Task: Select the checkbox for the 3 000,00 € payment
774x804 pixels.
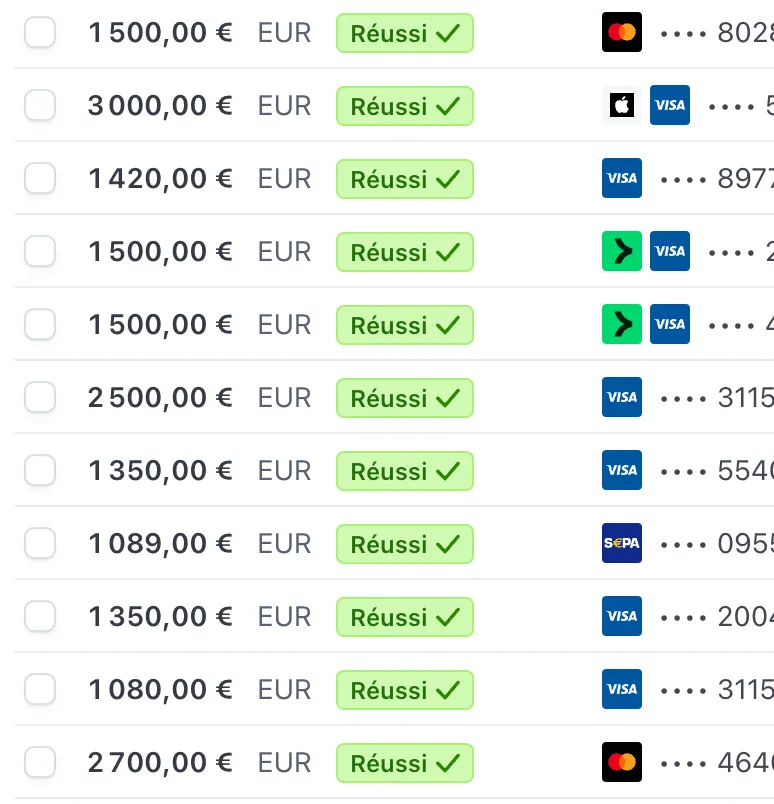Action: [40, 105]
